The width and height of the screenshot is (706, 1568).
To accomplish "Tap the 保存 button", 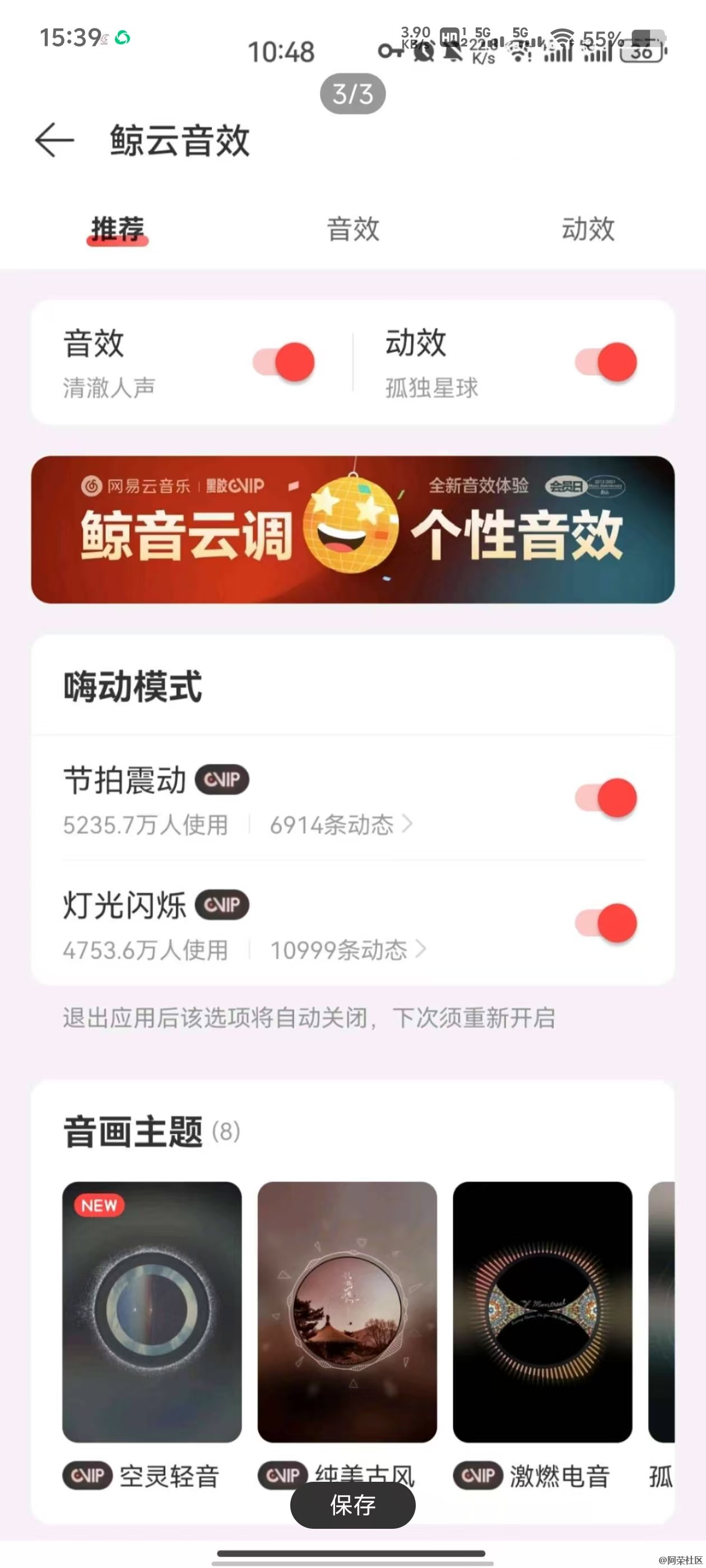I will tap(352, 1505).
